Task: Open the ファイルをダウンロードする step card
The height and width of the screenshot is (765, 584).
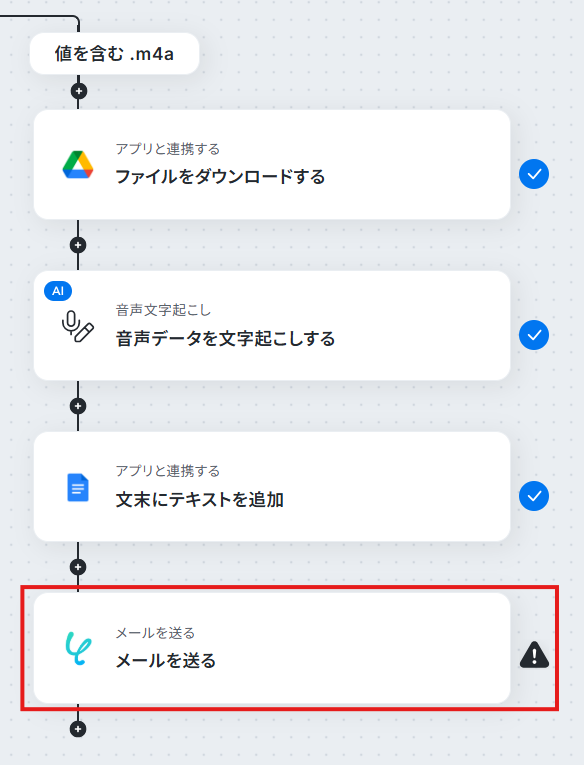Action: coord(272,164)
